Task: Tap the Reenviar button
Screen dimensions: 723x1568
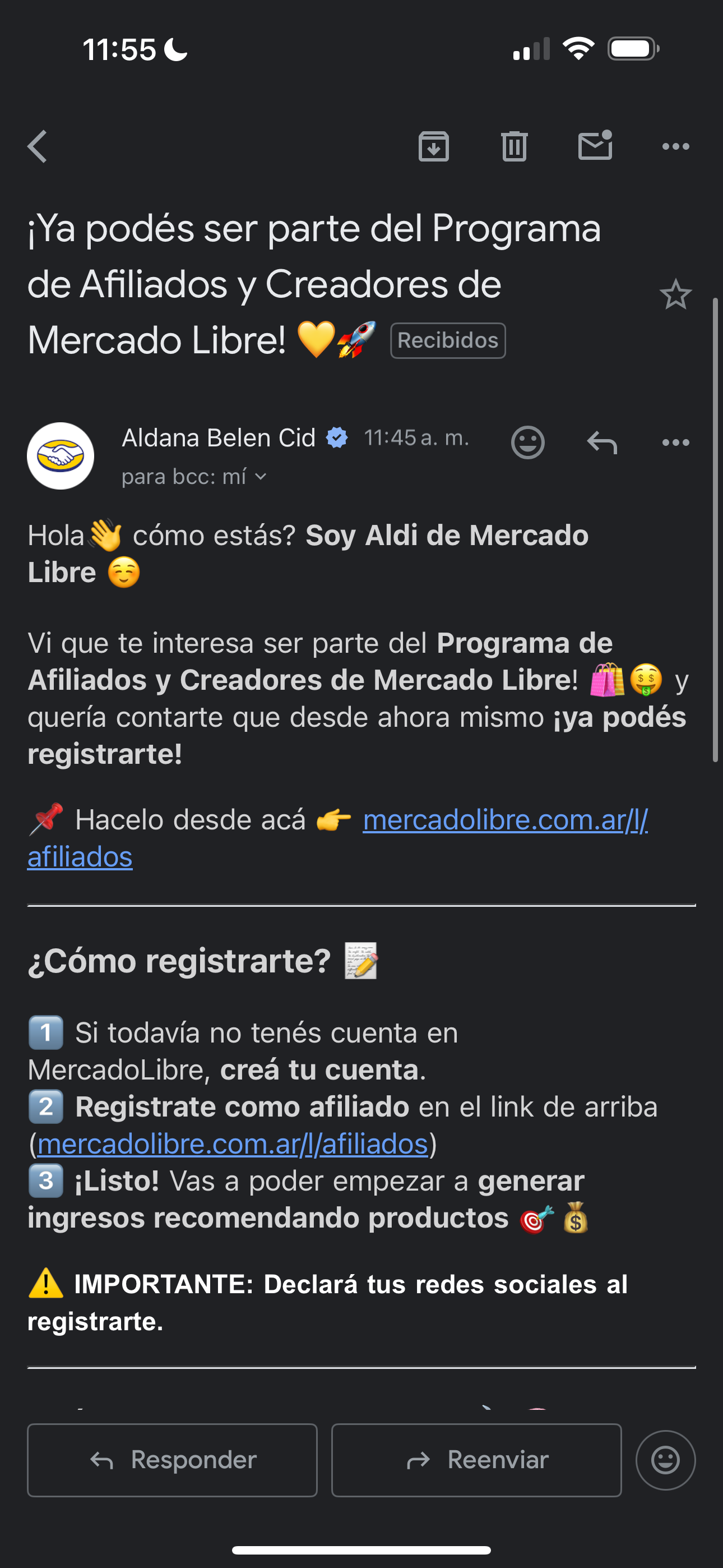Action: point(476,1460)
